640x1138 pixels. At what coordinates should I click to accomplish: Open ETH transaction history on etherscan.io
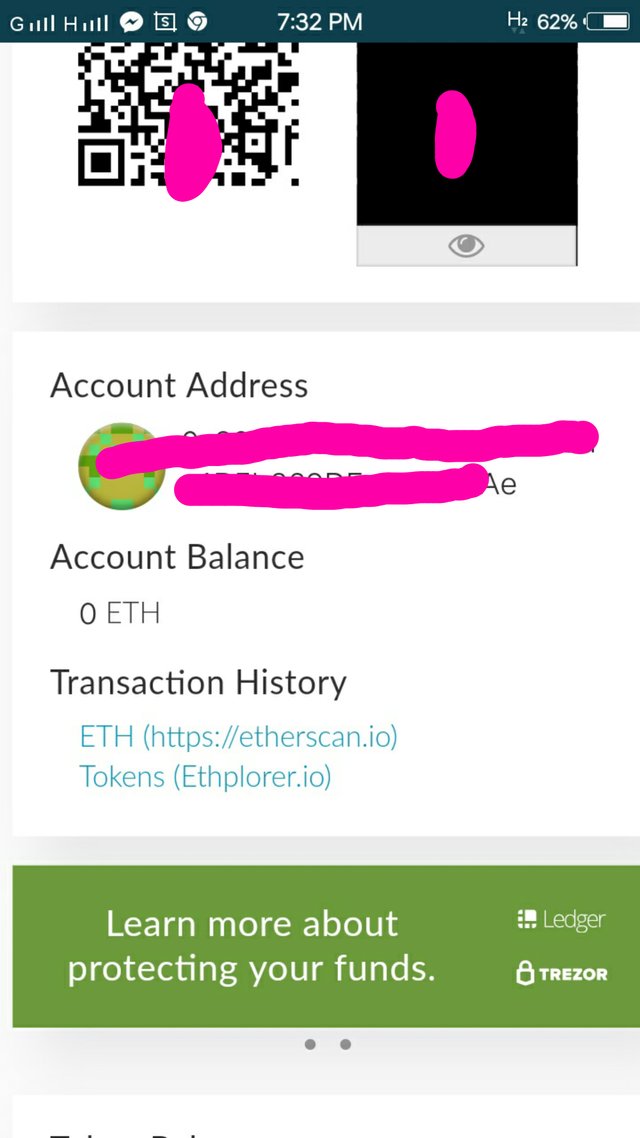click(x=238, y=737)
